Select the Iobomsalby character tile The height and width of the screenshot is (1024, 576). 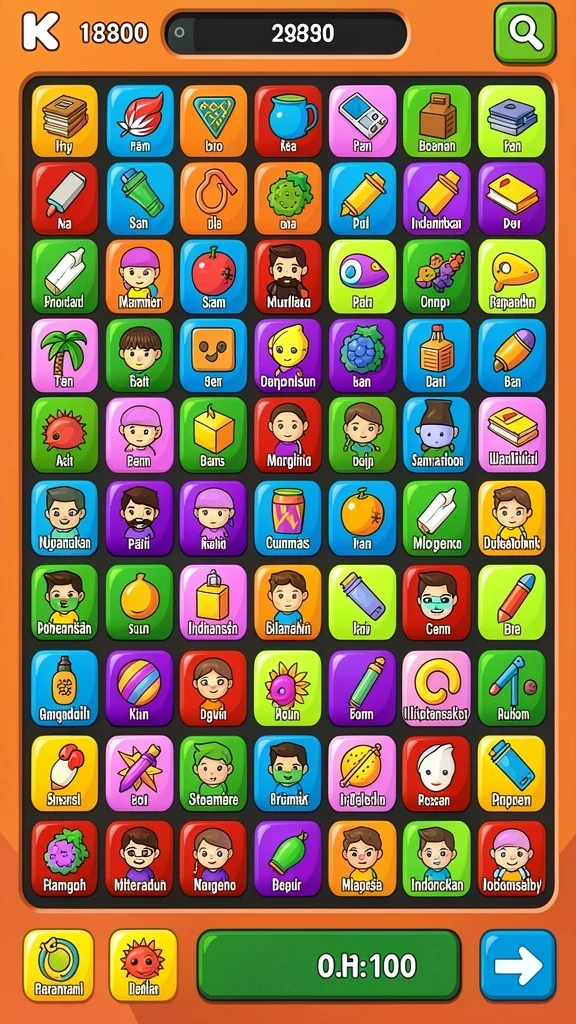point(511,857)
